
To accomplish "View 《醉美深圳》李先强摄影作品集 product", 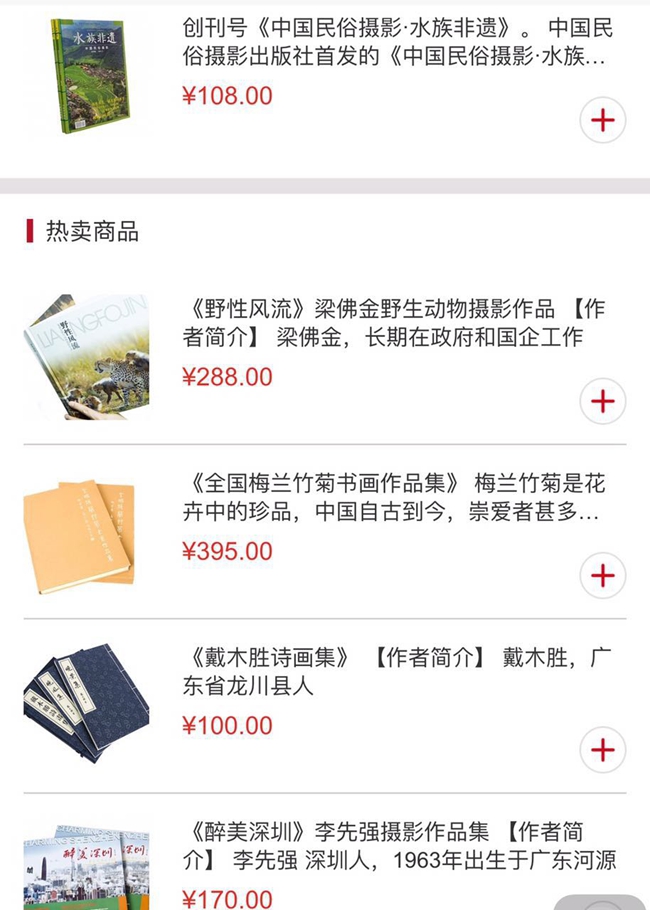I will pyautogui.click(x=398, y=845).
